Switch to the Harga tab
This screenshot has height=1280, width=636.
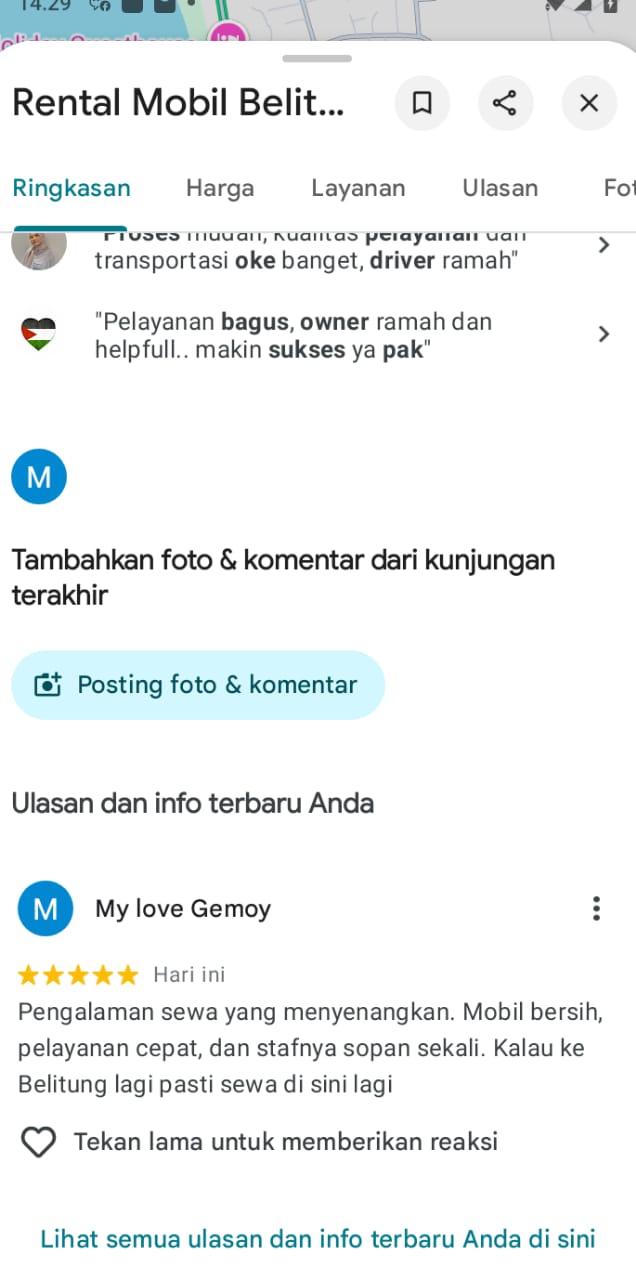[x=220, y=188]
